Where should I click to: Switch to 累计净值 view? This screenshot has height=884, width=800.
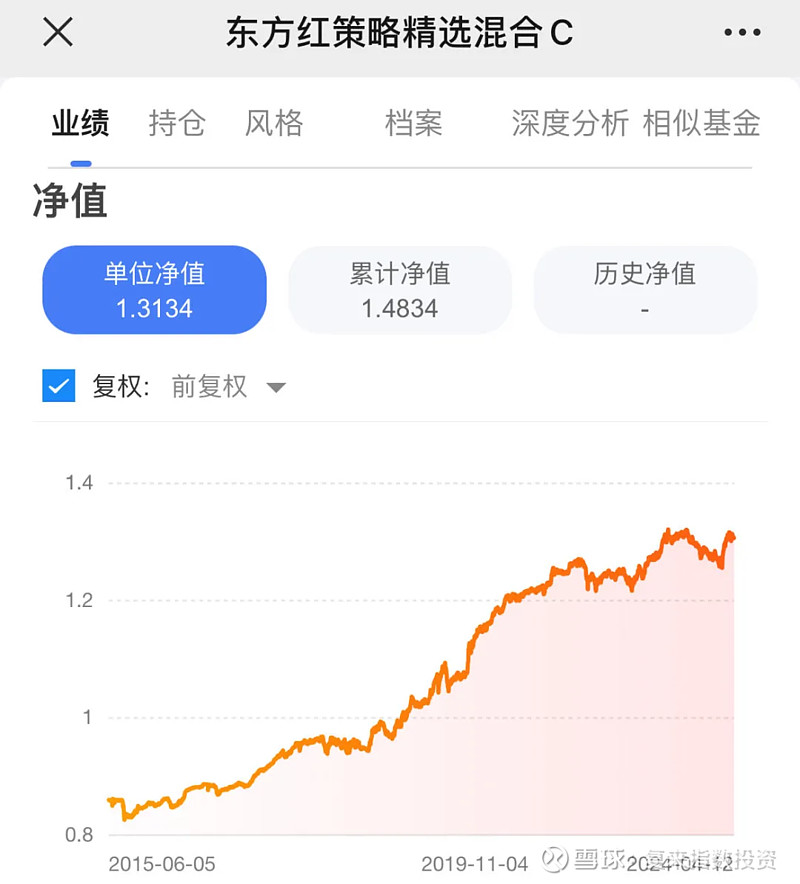[x=399, y=289]
